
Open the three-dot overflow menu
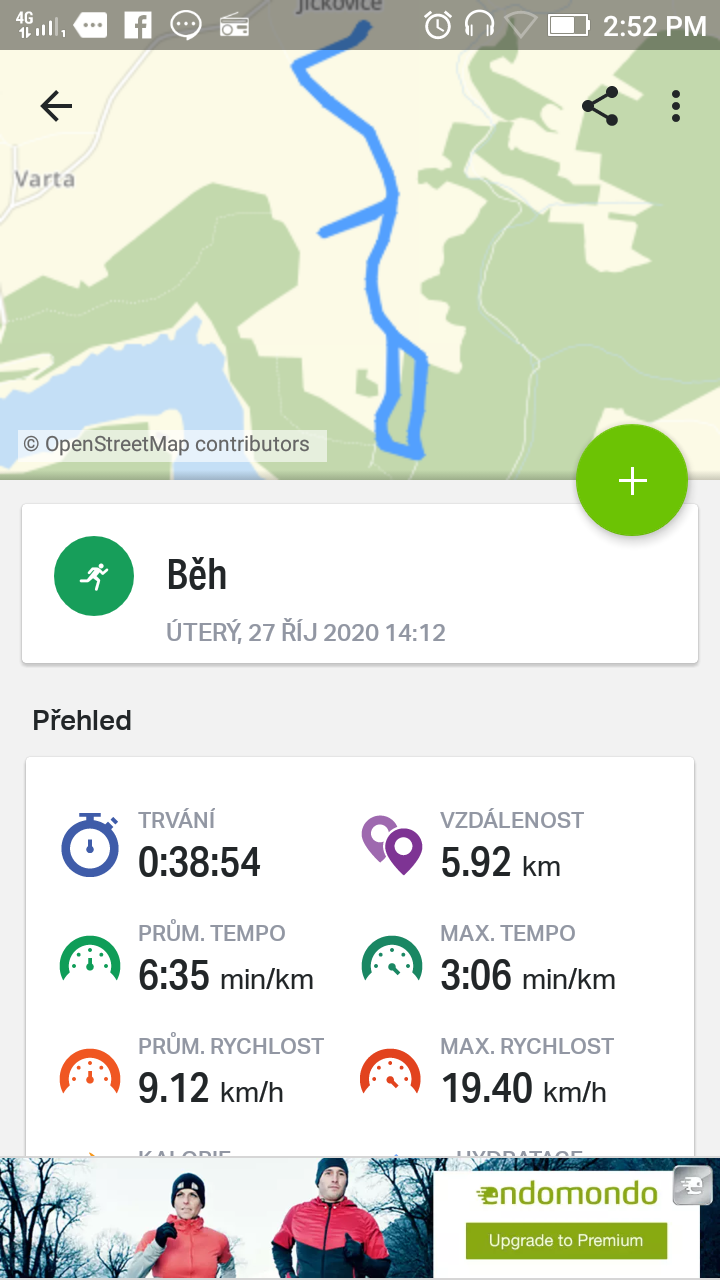[x=676, y=106]
